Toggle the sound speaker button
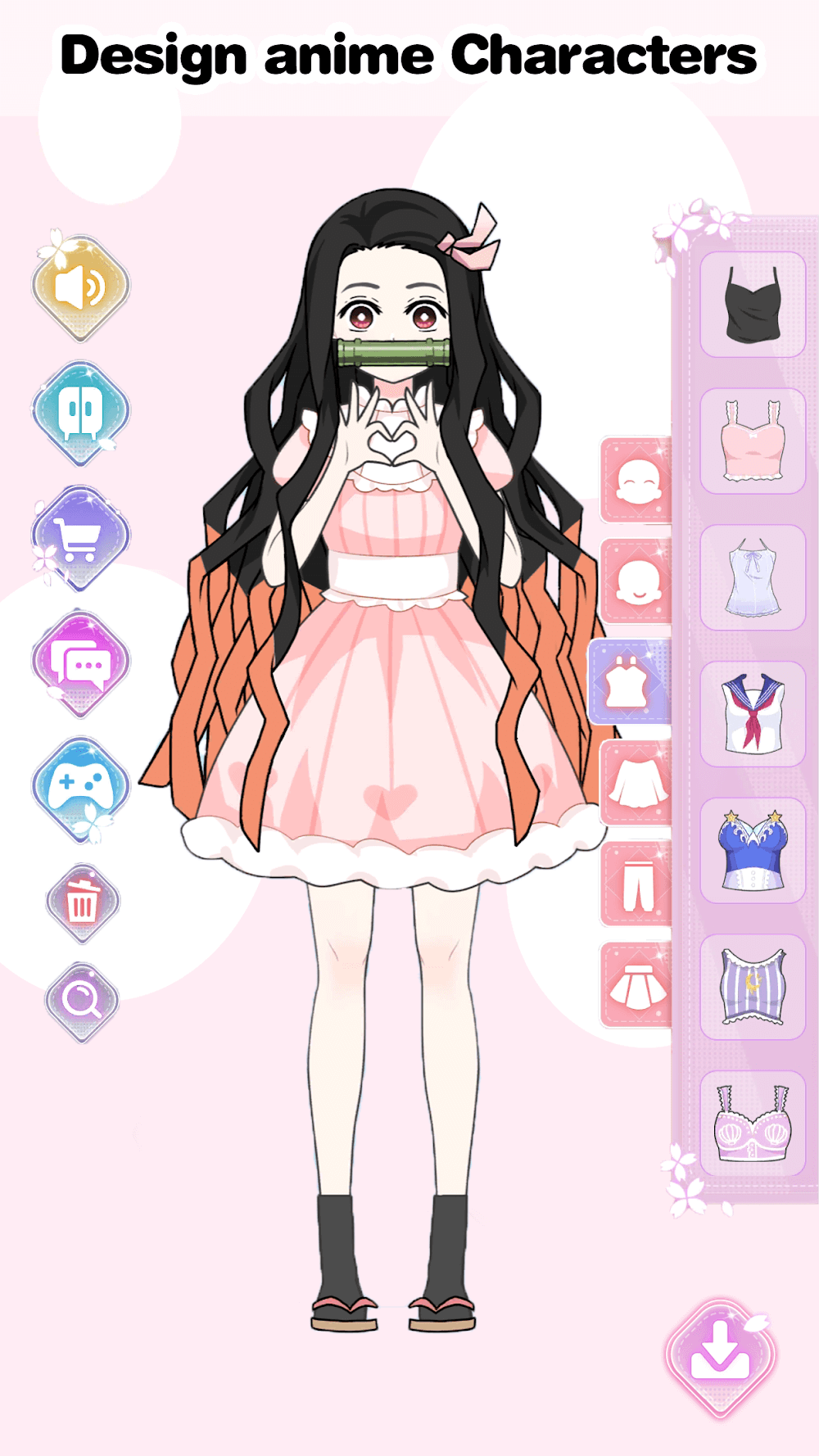The height and width of the screenshot is (1456, 819). click(80, 288)
